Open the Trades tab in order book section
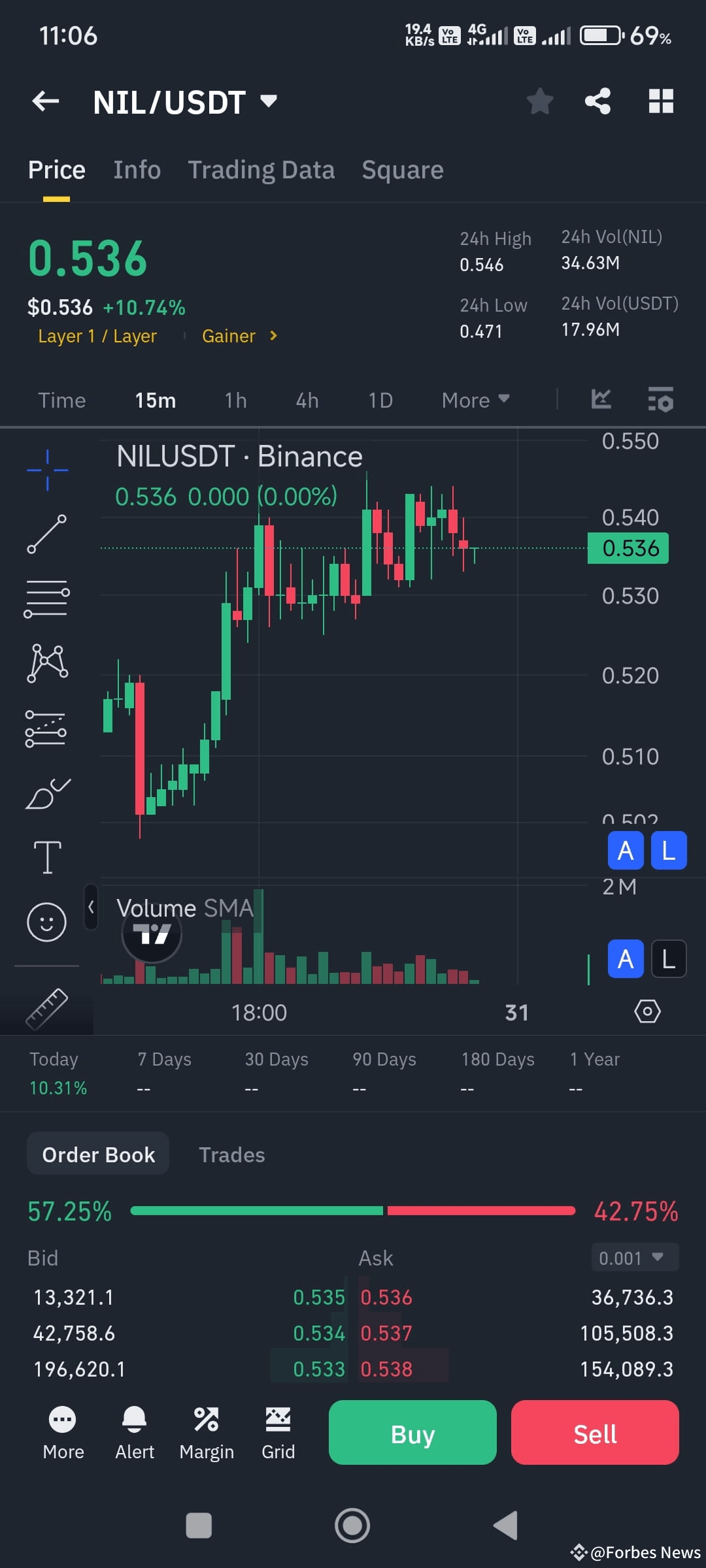The image size is (706, 1568). (x=231, y=1154)
